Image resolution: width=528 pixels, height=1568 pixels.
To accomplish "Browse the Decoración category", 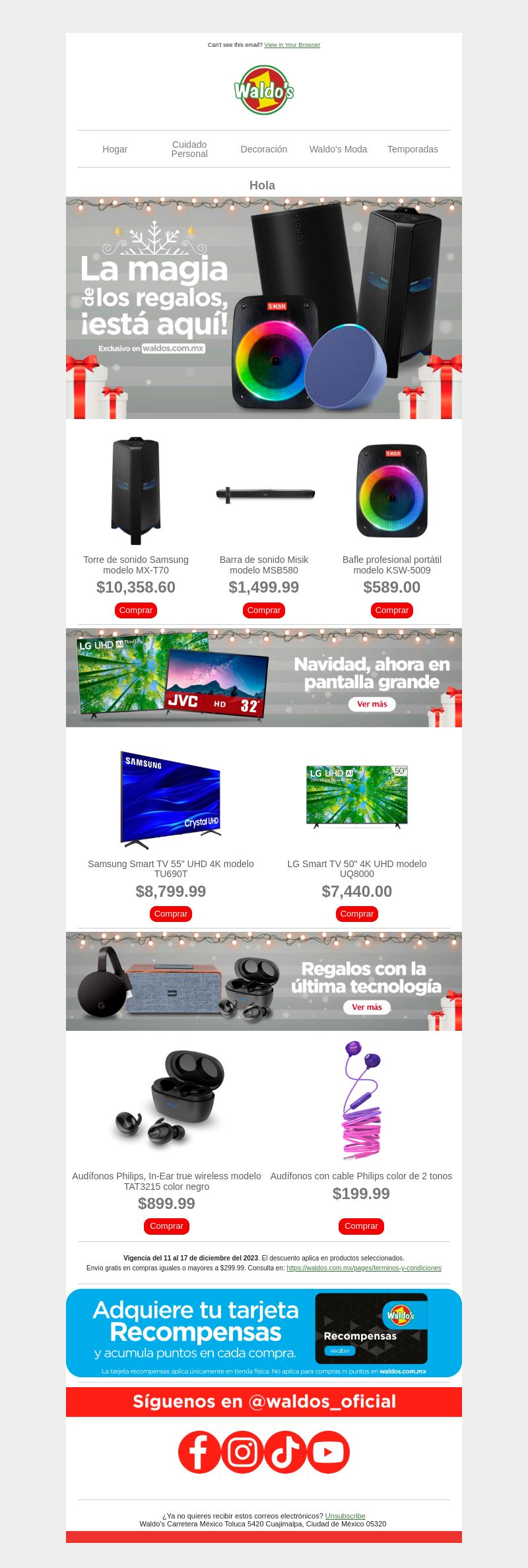I will 264,149.
